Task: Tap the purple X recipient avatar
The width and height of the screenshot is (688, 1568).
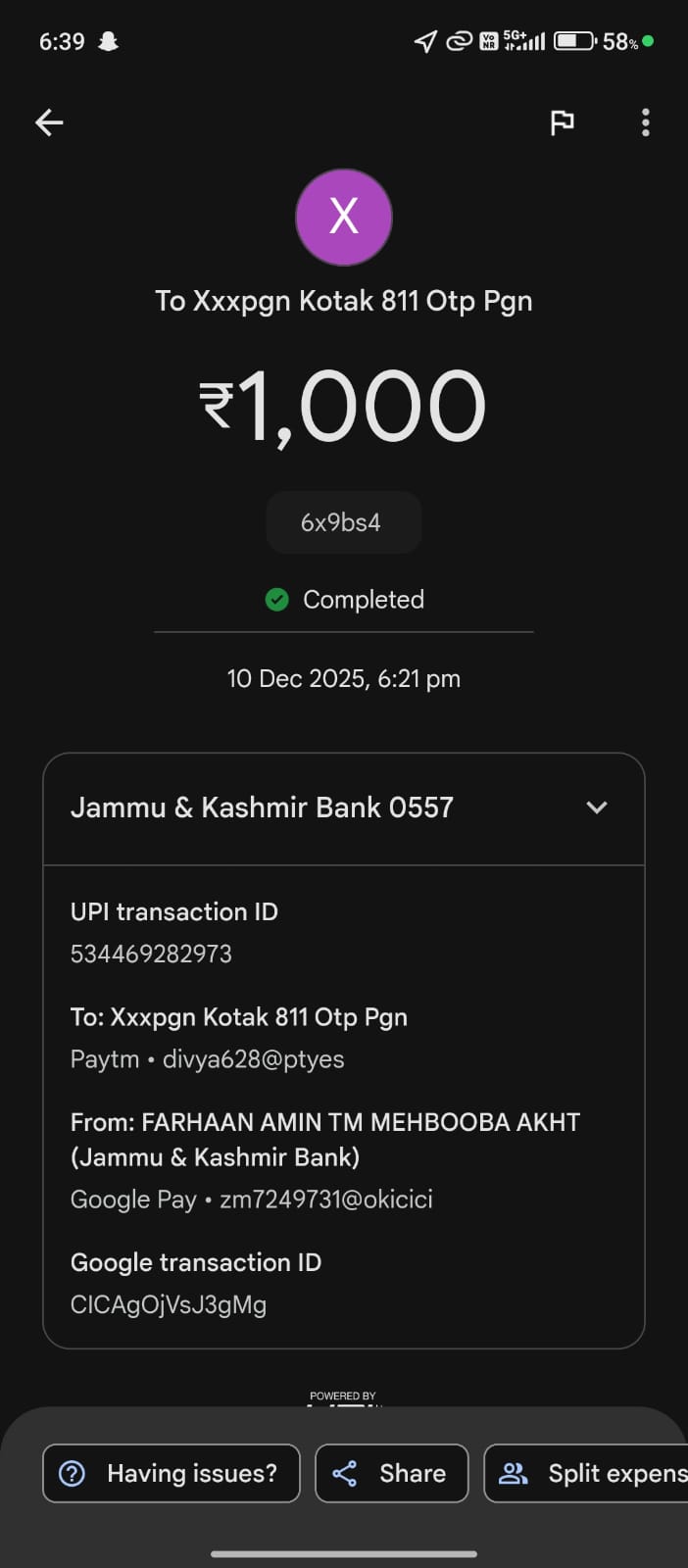Action: pos(344,217)
